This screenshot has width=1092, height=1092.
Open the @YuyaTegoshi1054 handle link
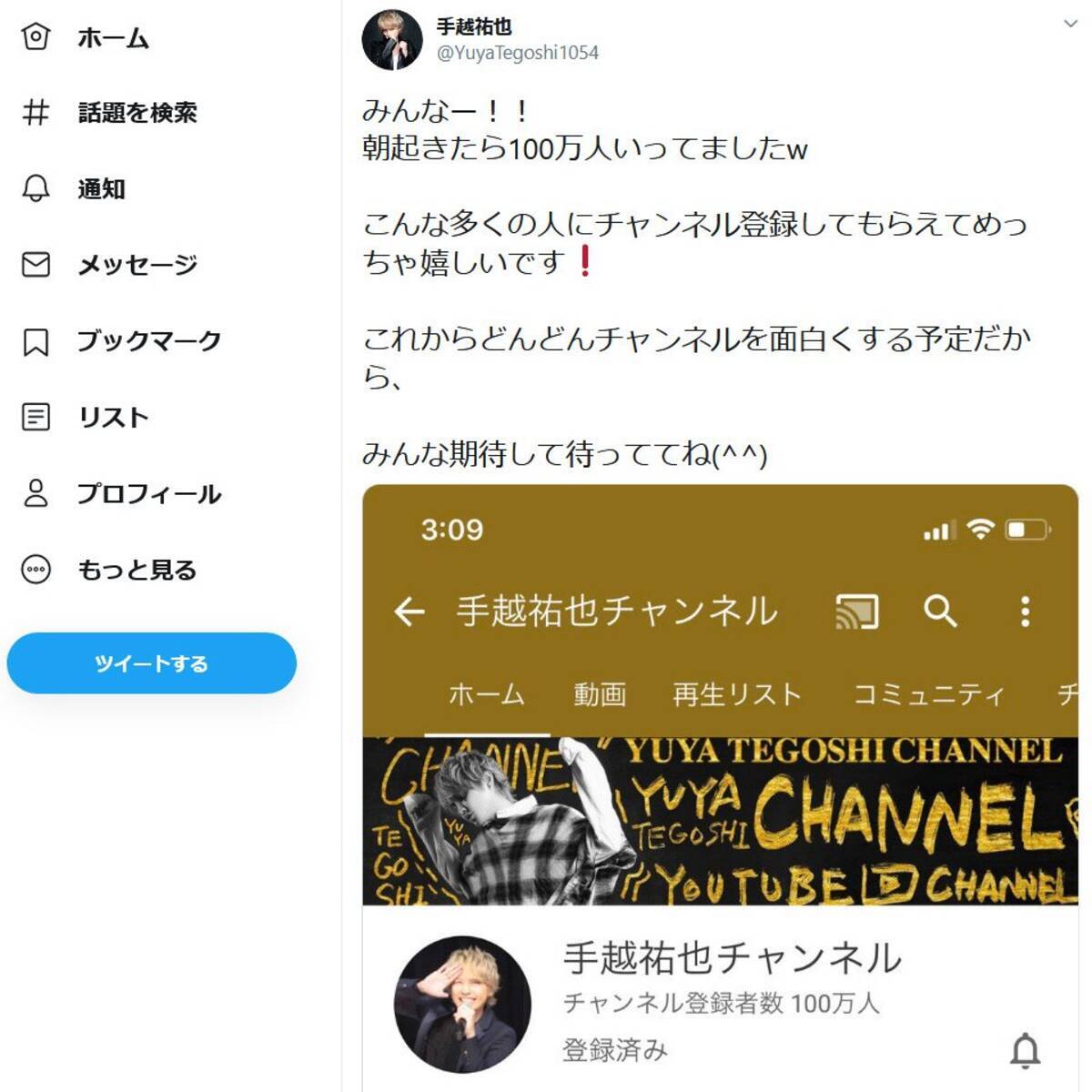[x=517, y=53]
